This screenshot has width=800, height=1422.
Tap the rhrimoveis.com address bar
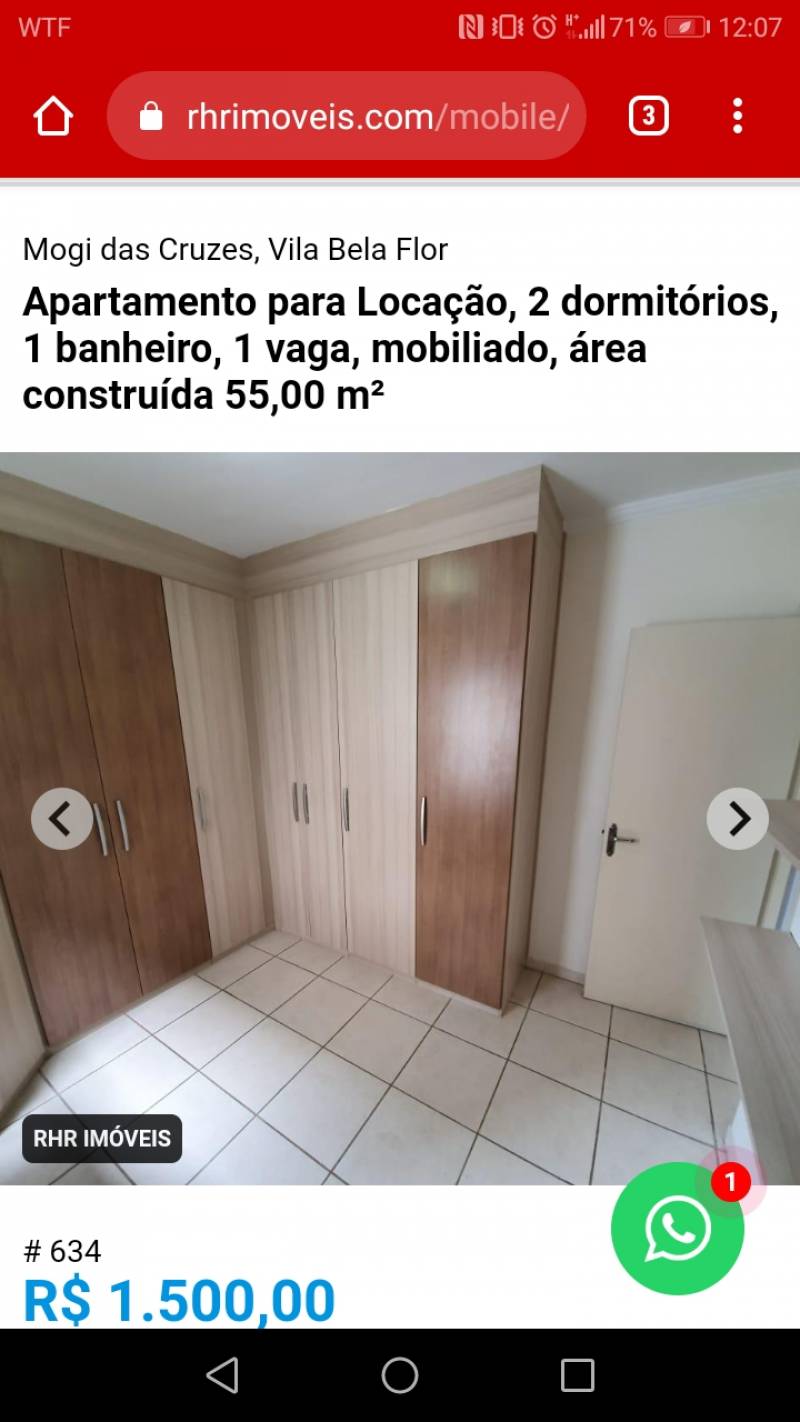point(346,117)
